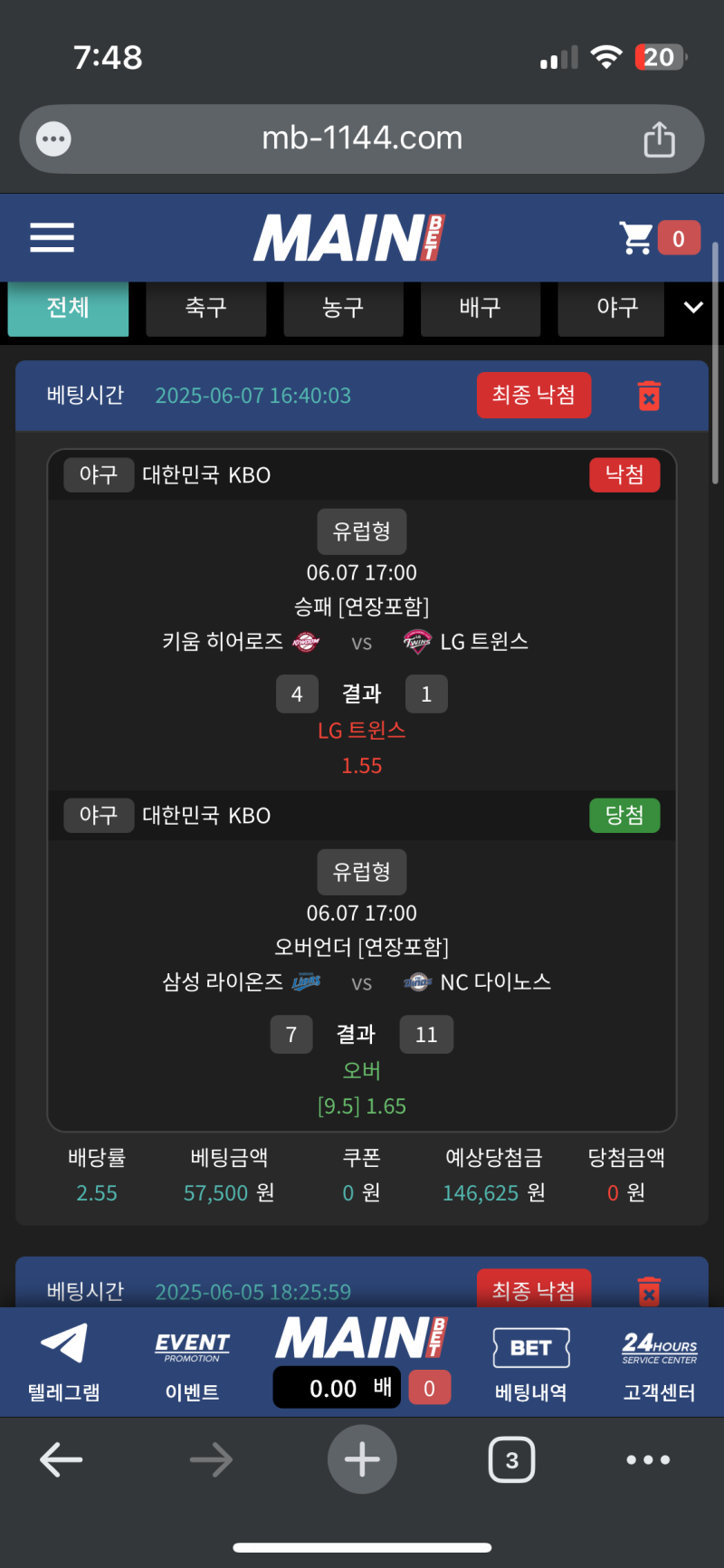Screen dimensions: 724x1568
Task: Switch to the 농구 tab
Action: [343, 308]
